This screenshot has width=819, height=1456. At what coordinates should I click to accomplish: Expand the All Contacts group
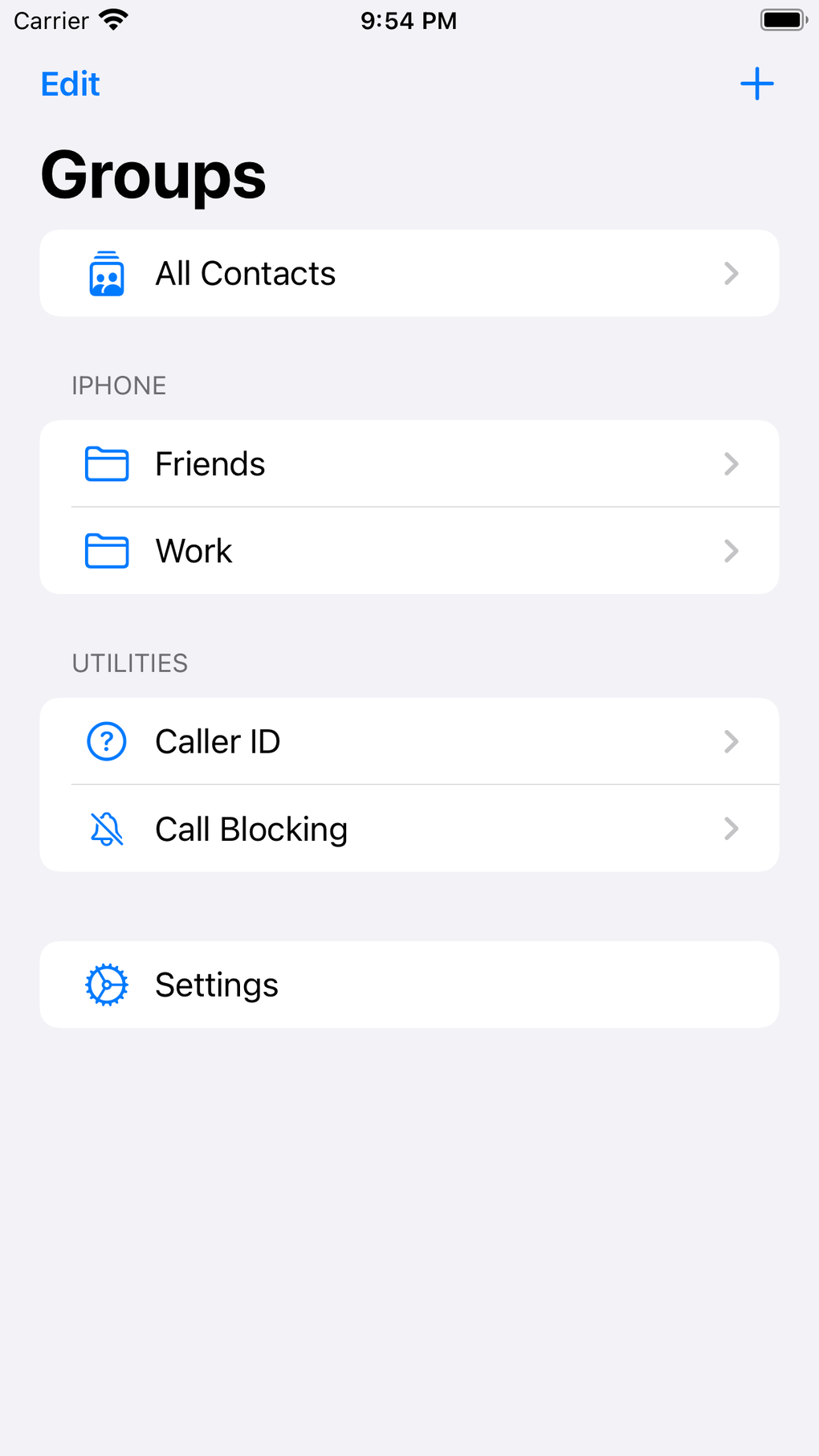[731, 273]
